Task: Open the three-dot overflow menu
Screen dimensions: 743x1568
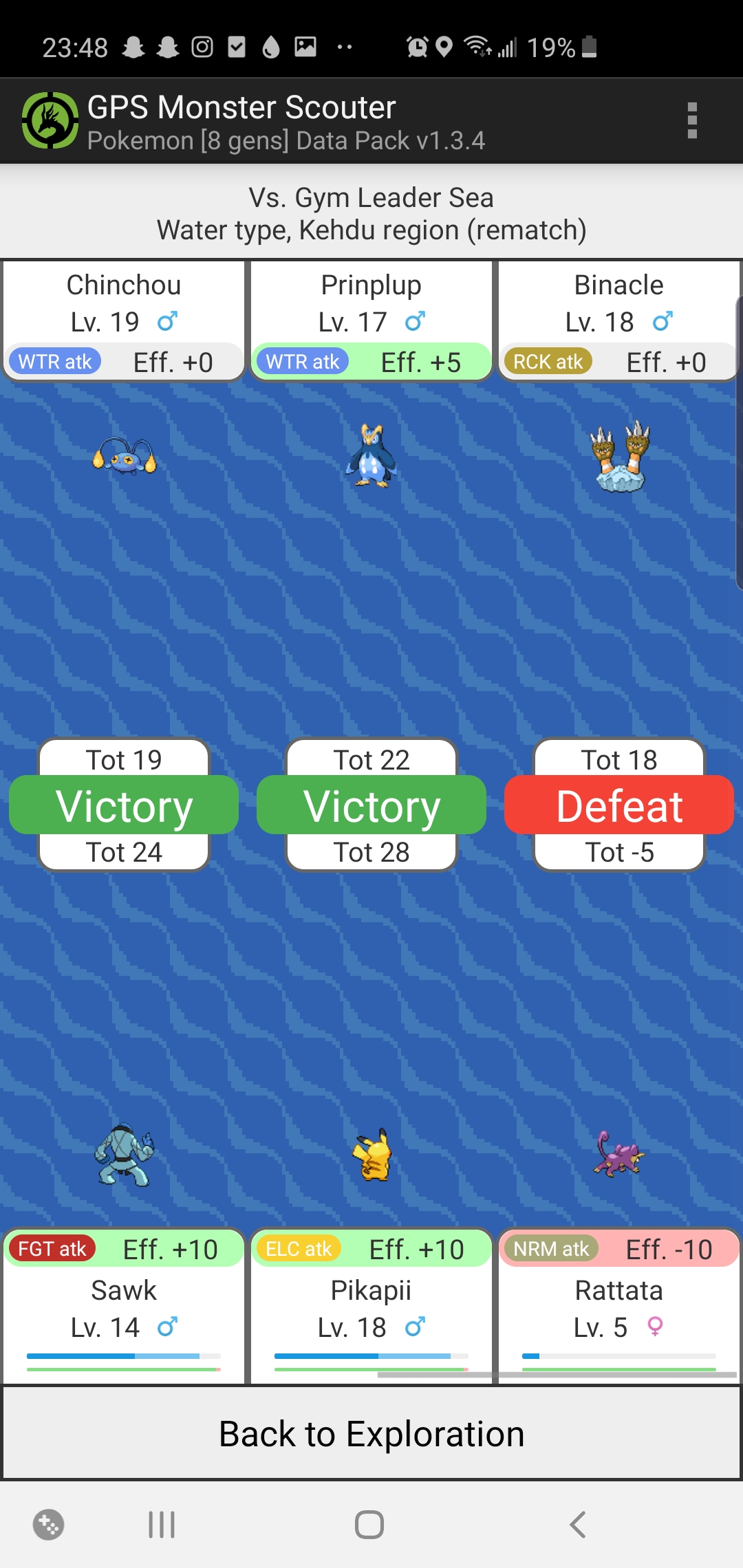Action: pos(692,121)
